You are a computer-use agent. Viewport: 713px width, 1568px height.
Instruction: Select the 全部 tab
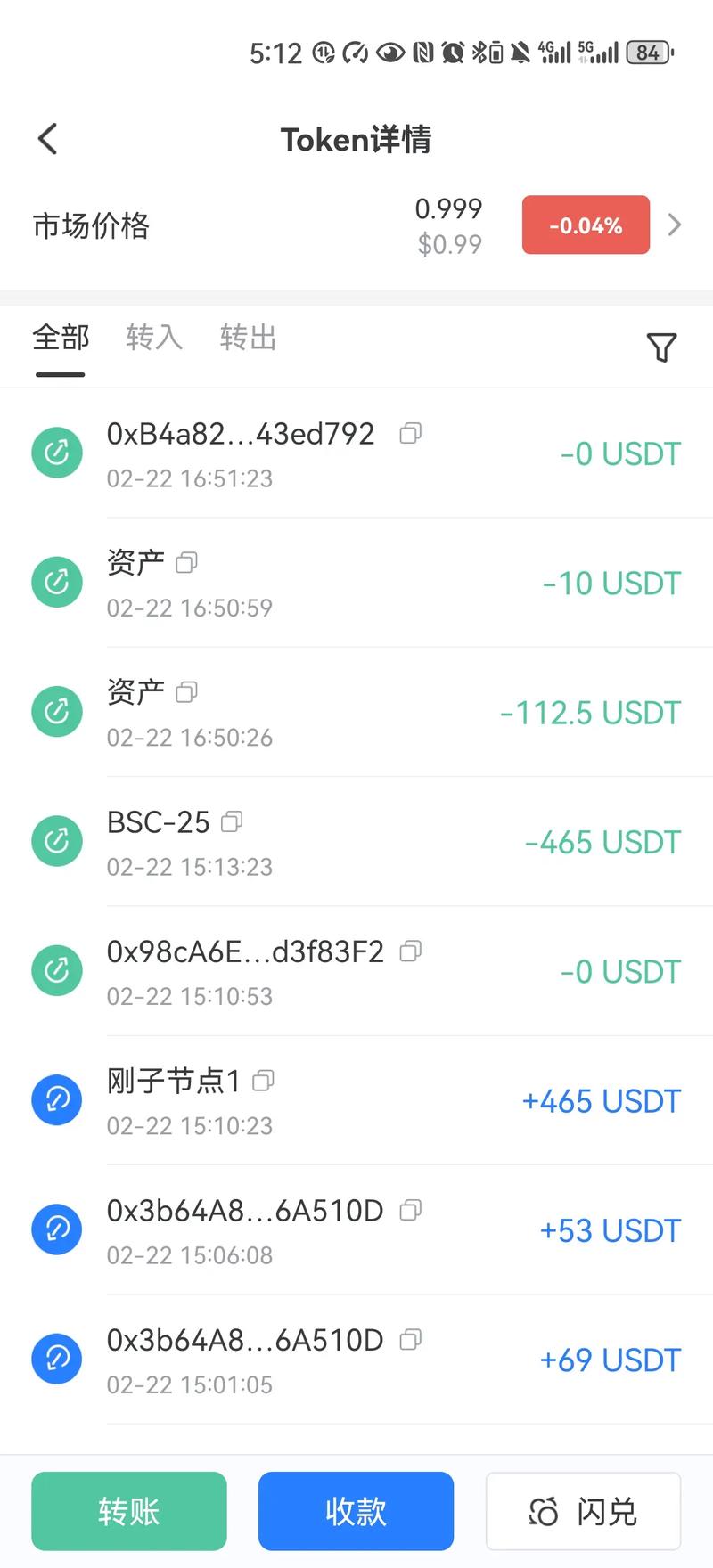pos(60,337)
